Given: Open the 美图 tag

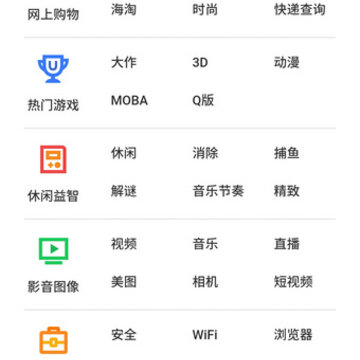Looking at the screenshot, I should pos(124,282).
